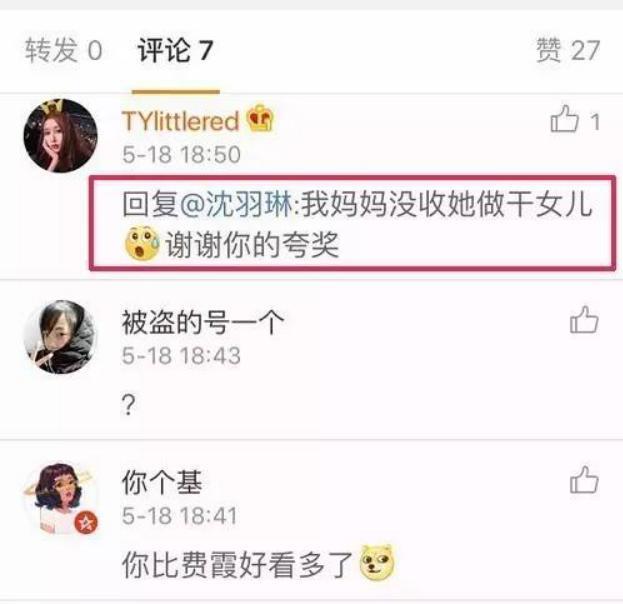
Task: Open the 你比费霞好看多了 comment
Action: (x=238, y=565)
